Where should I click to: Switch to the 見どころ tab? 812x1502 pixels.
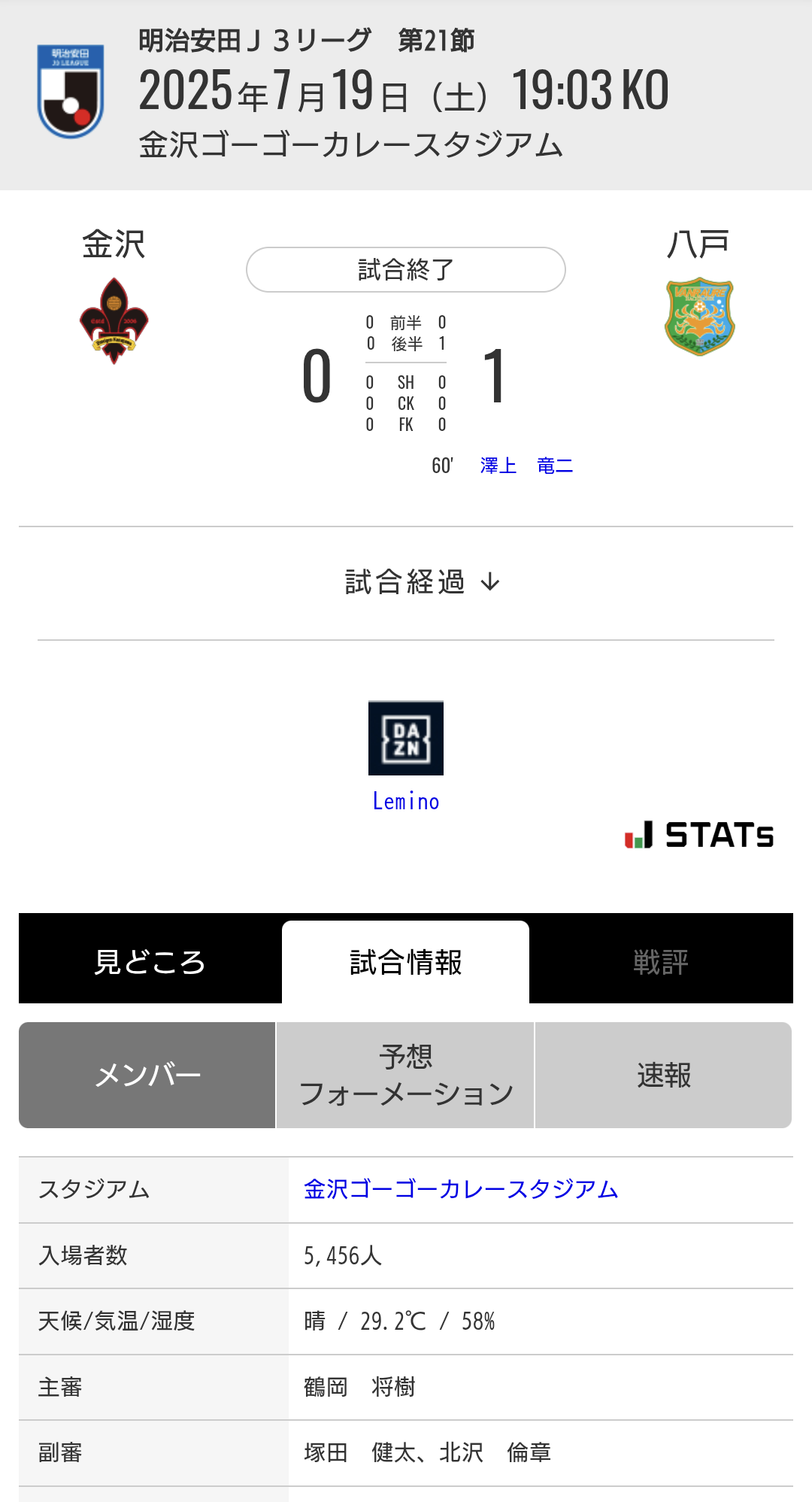click(x=150, y=962)
